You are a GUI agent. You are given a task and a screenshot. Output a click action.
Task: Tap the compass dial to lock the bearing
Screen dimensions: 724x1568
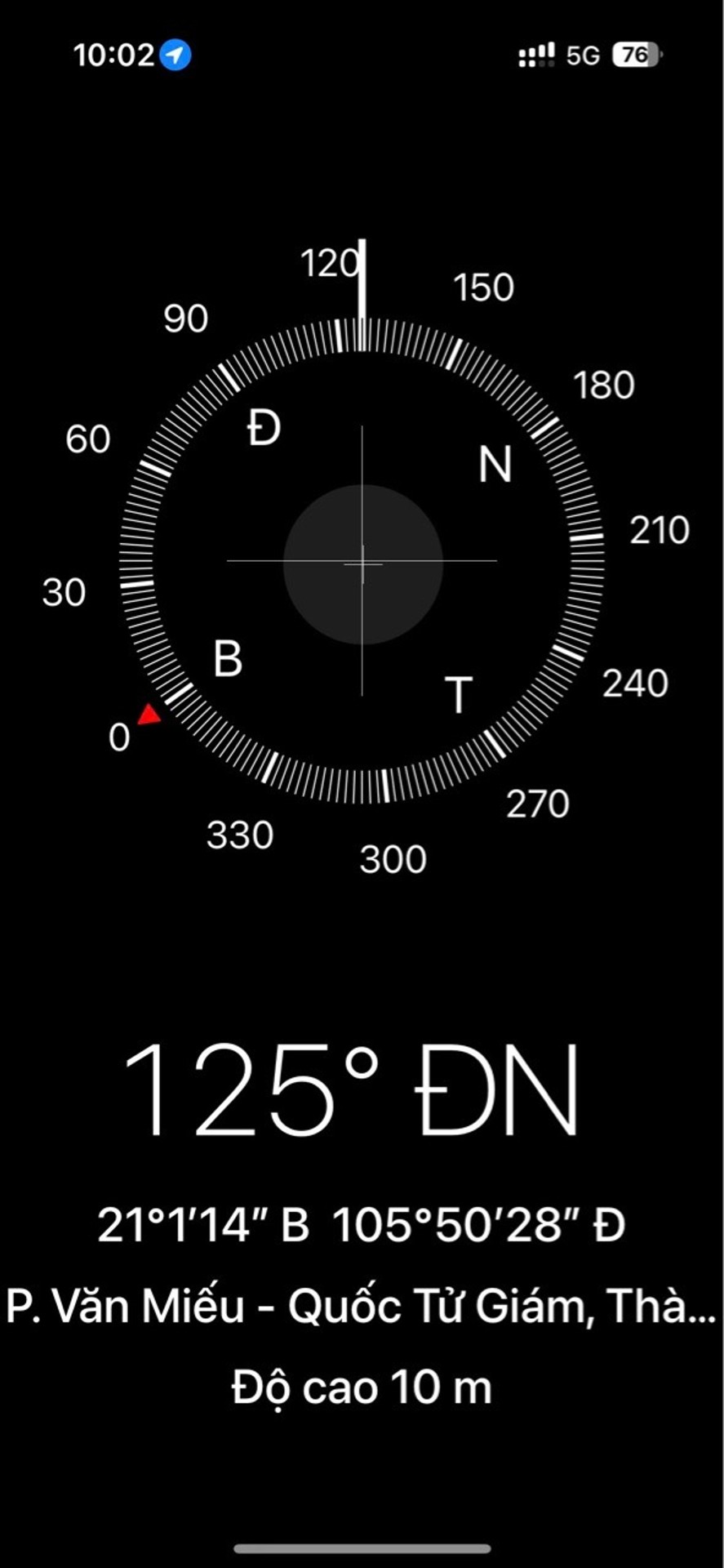[362, 561]
